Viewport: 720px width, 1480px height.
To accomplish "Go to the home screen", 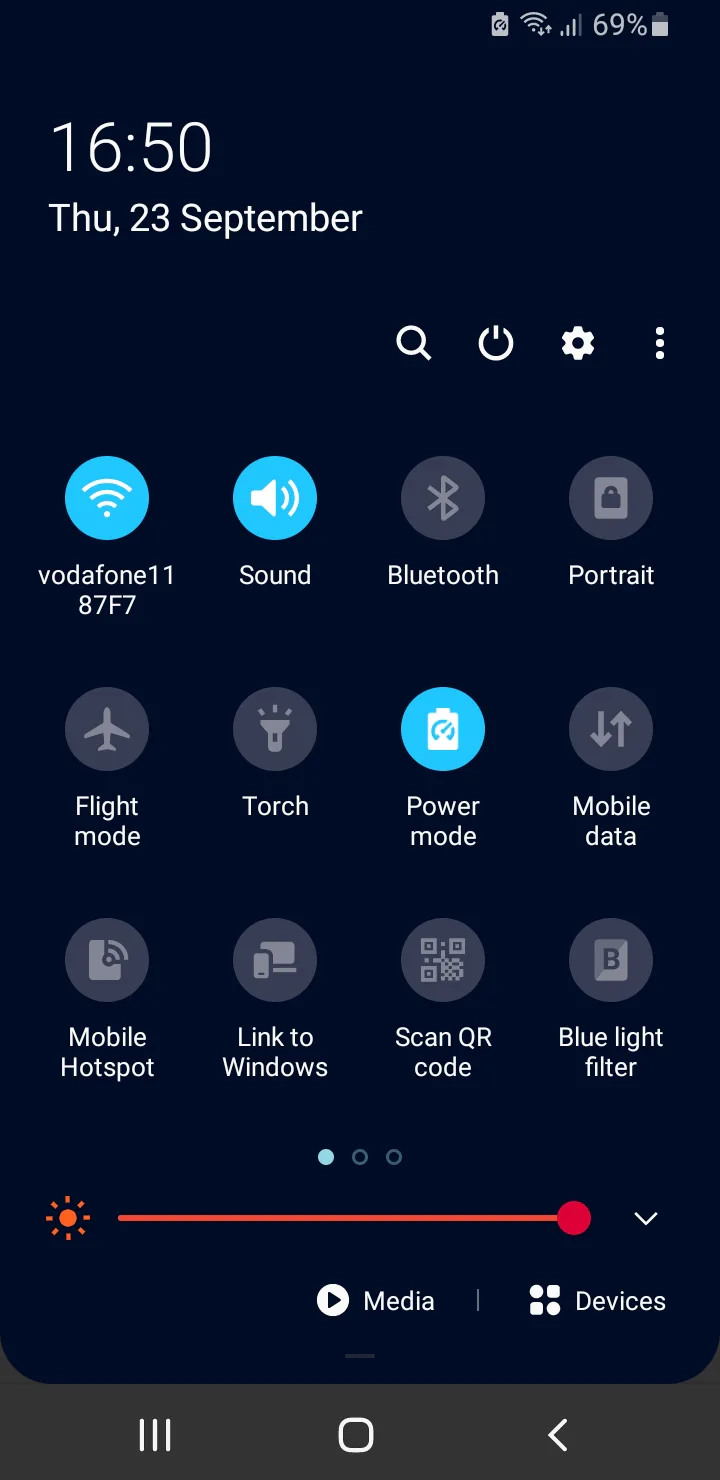I will click(x=356, y=1435).
